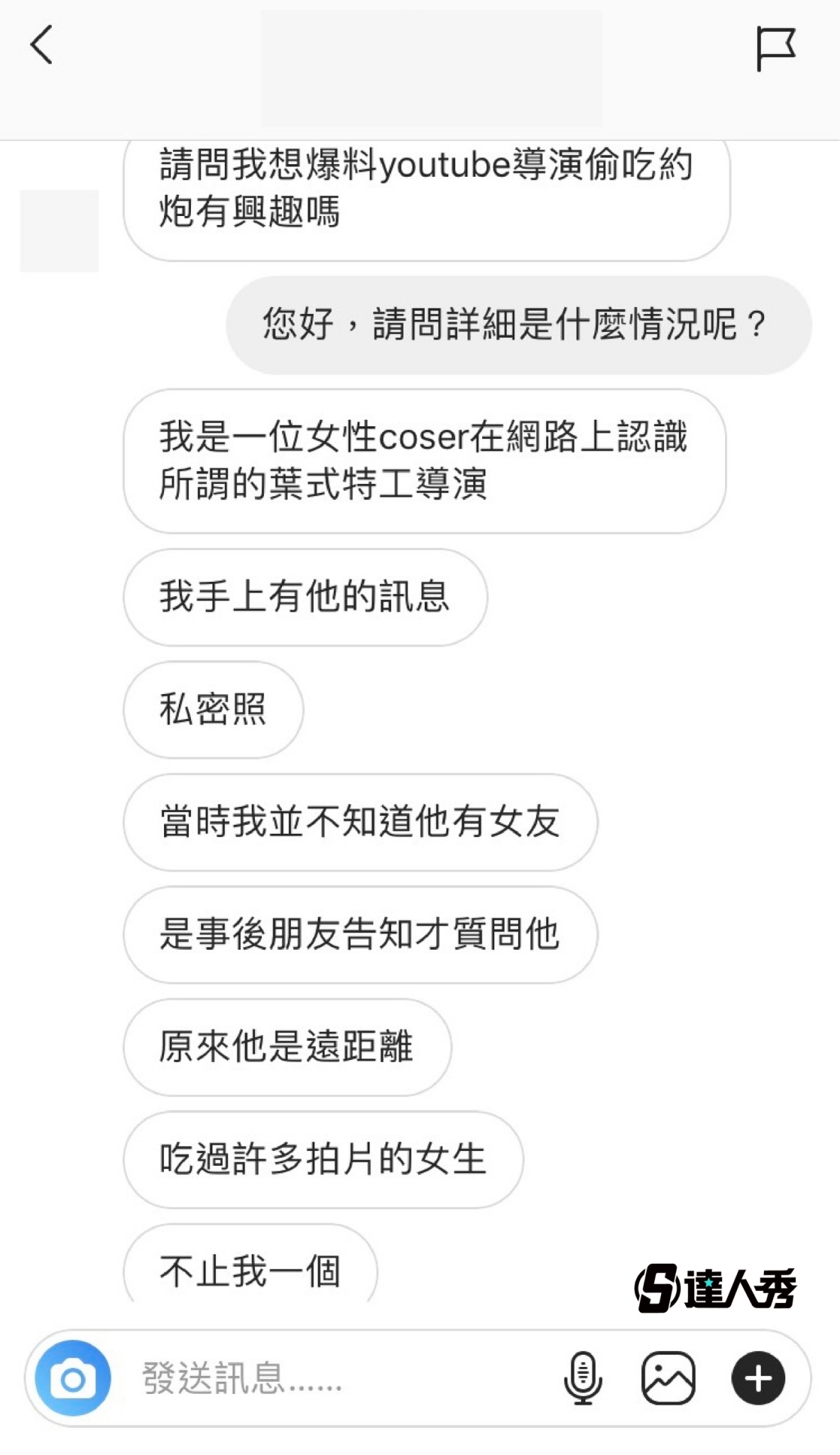
Task: Open the photo gallery picker
Action: (x=668, y=1378)
